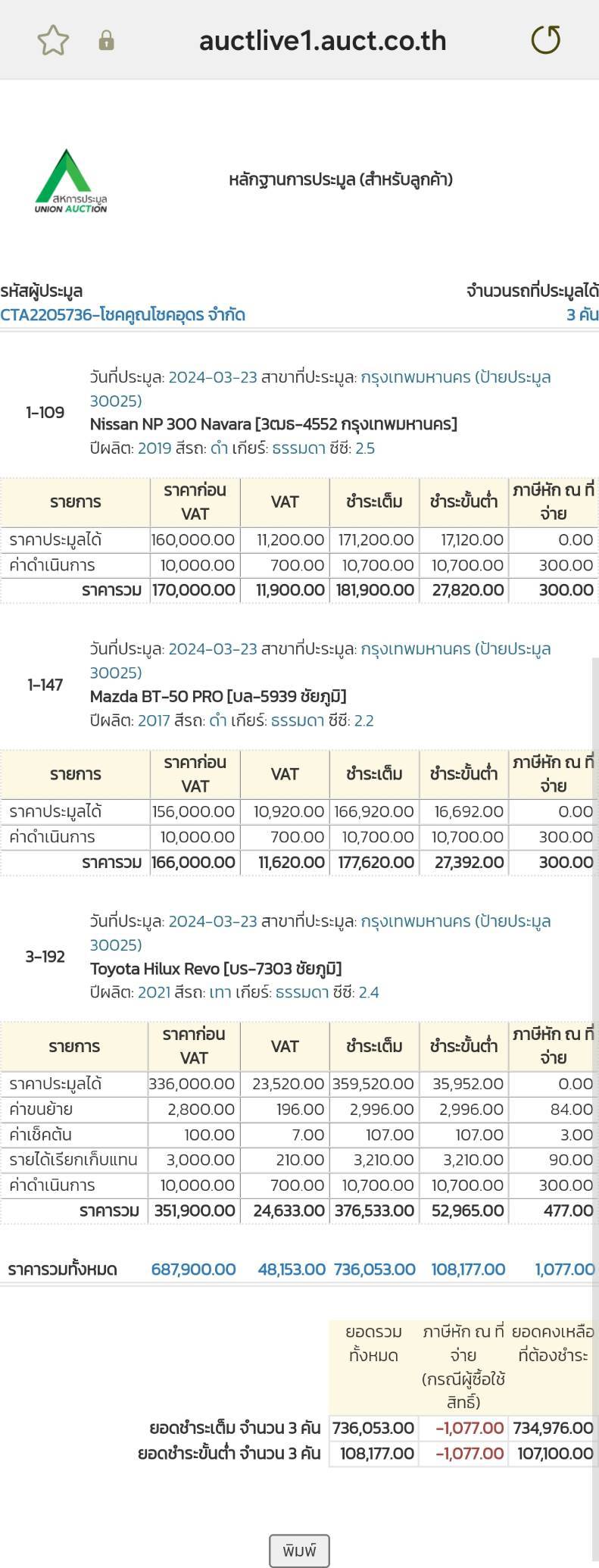
Task: Open the auctlive1.auct.co.th address bar
Action: [x=323, y=40]
